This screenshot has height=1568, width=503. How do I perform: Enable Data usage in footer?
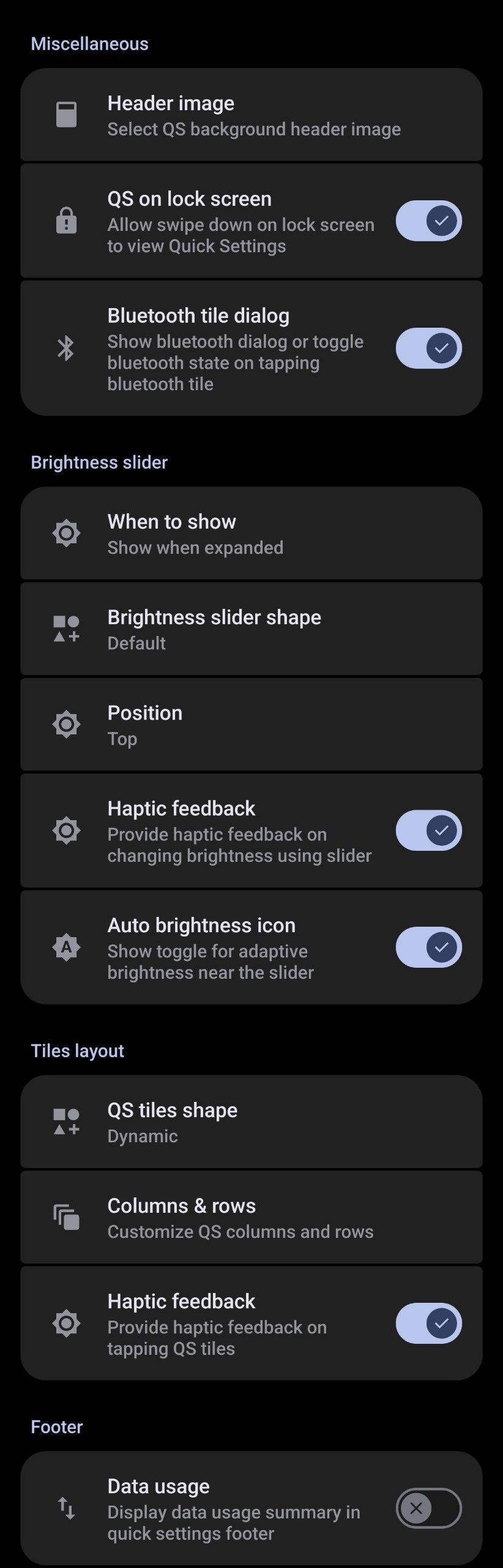[x=428, y=1508]
